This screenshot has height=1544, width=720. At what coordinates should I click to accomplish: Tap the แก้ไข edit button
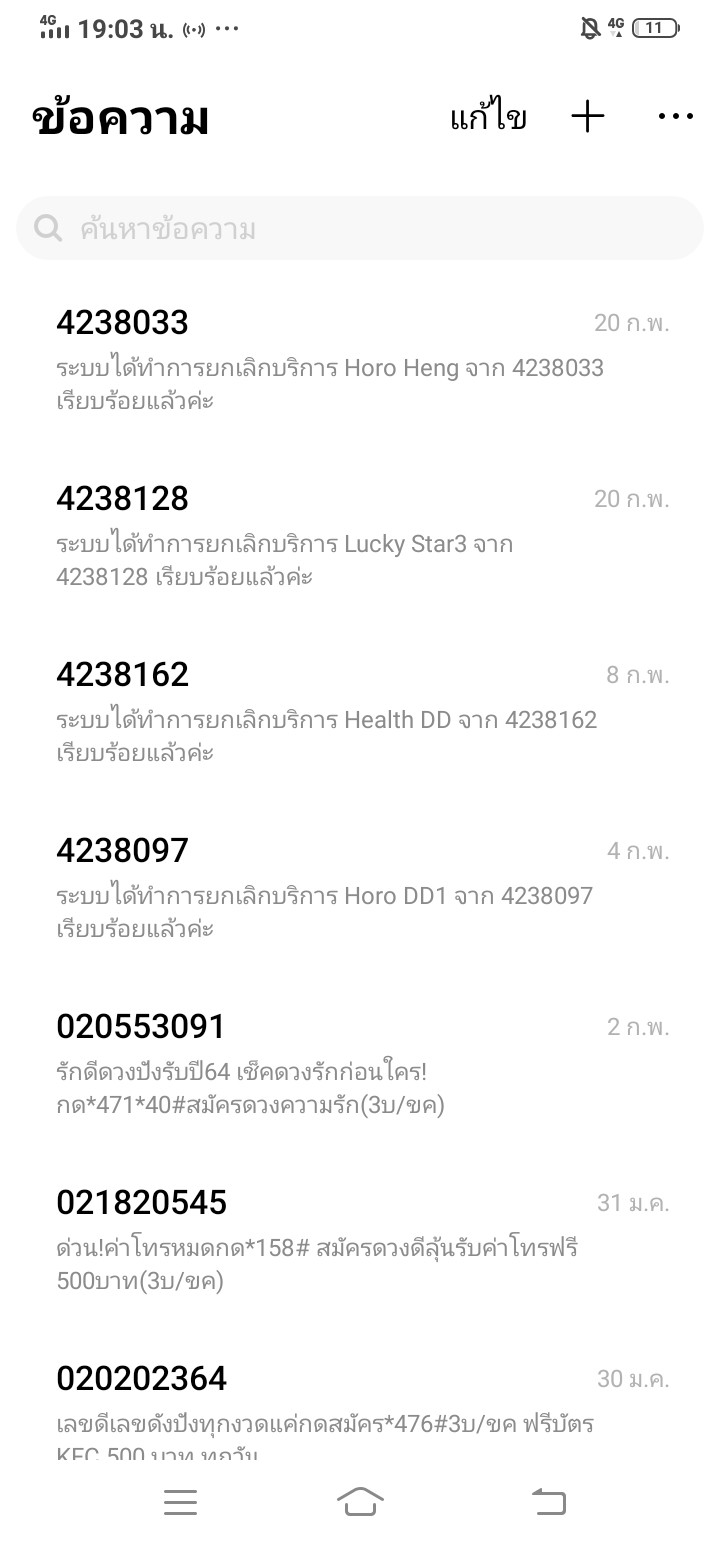[x=488, y=117]
